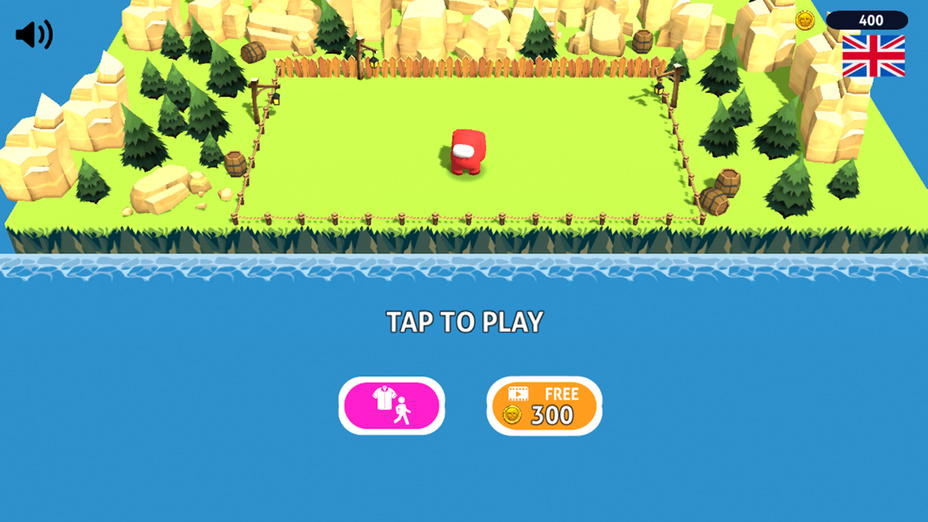Mute the game sound
928x522 pixels.
tap(33, 35)
